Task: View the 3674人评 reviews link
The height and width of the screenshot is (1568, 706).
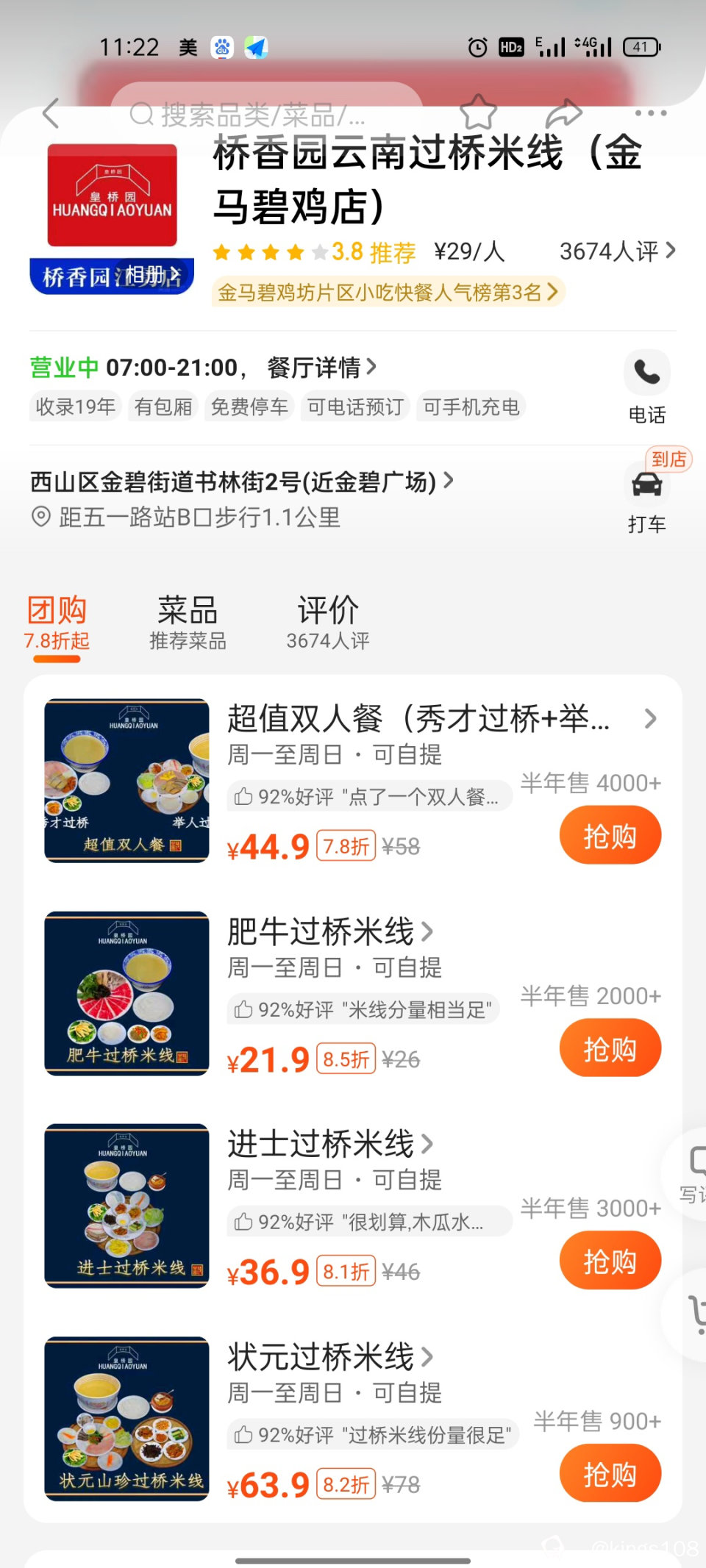Action: [x=616, y=251]
